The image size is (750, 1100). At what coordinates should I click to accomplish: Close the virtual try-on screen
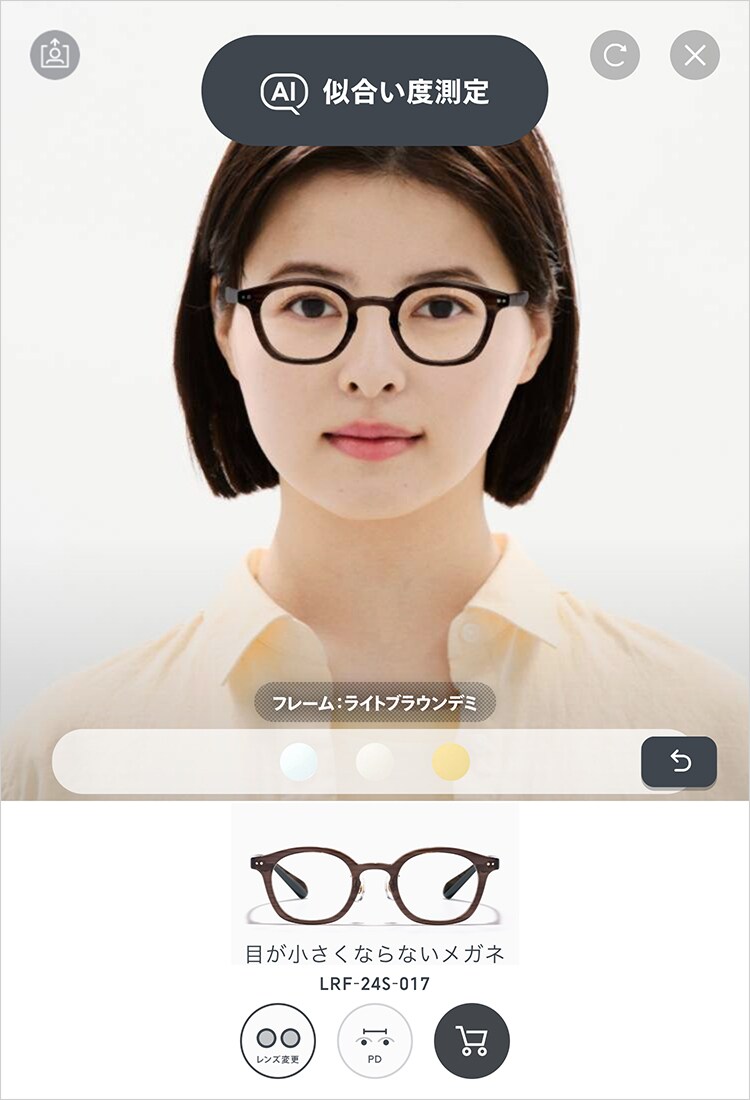coord(695,56)
